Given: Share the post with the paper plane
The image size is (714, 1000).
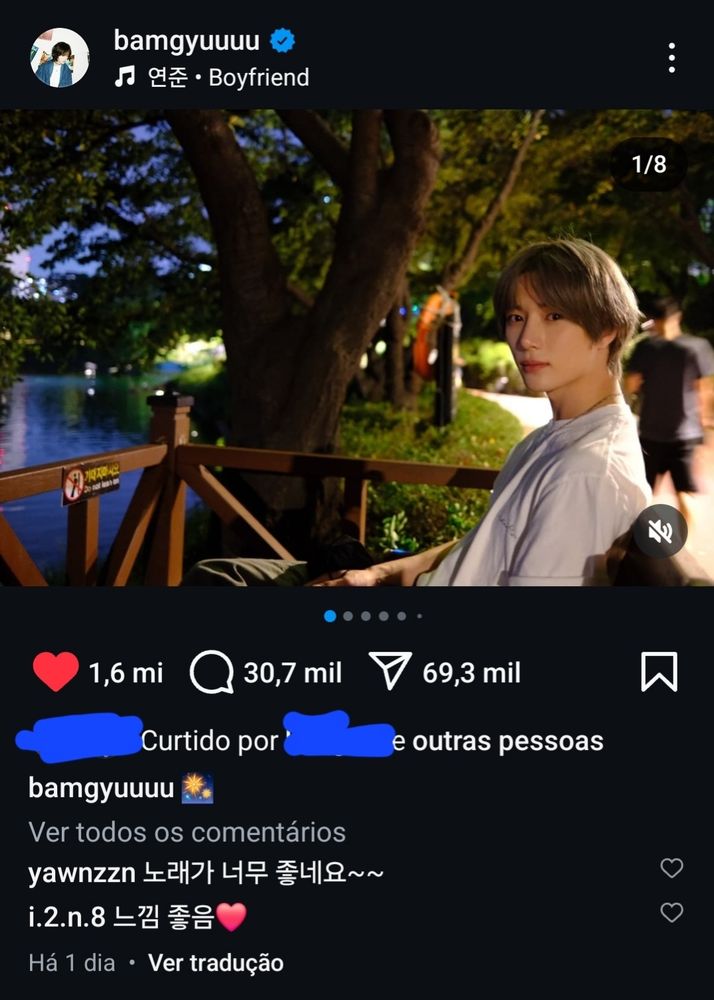Looking at the screenshot, I should click(390, 673).
